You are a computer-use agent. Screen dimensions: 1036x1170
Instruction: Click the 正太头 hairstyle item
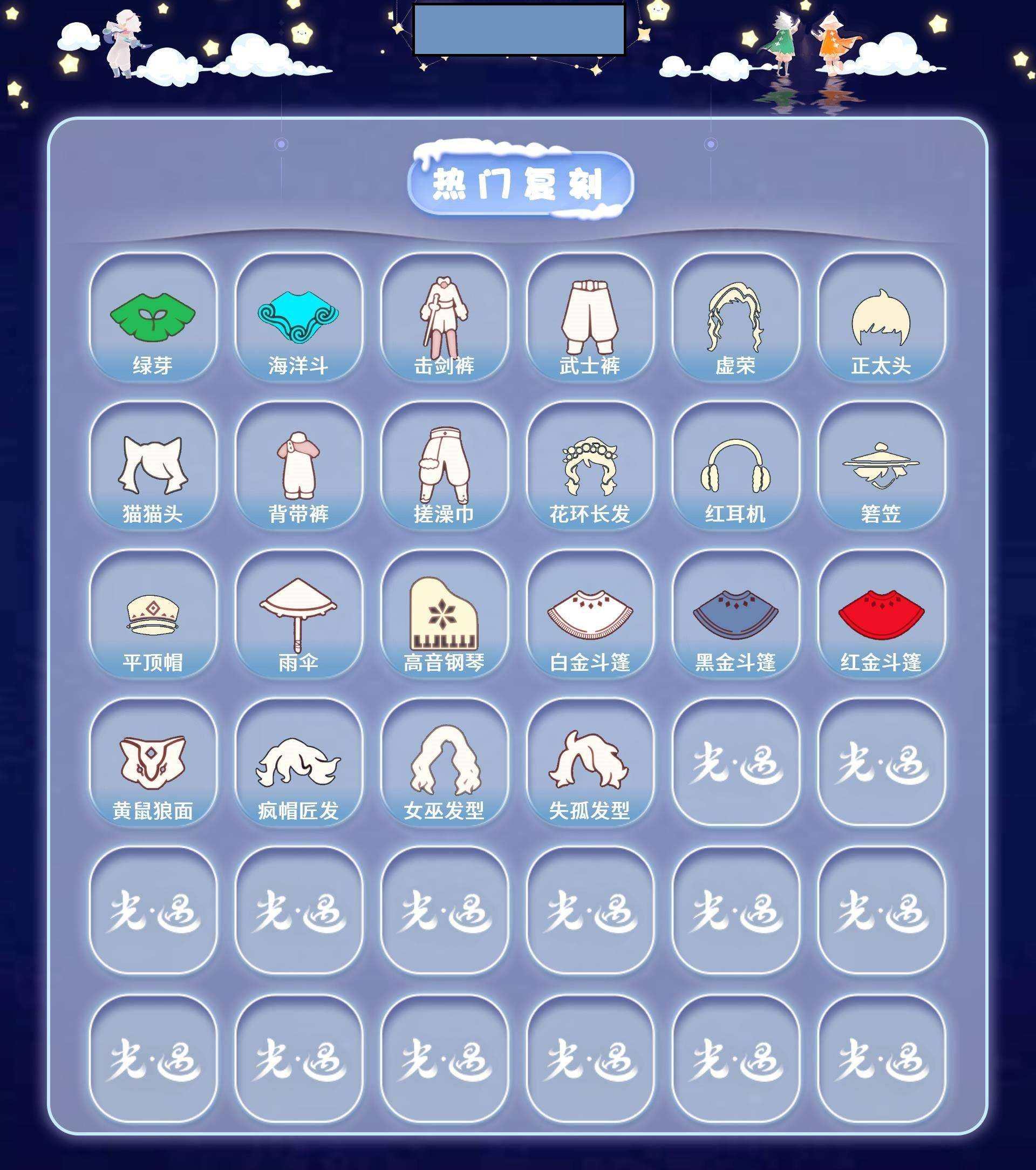coord(882,324)
